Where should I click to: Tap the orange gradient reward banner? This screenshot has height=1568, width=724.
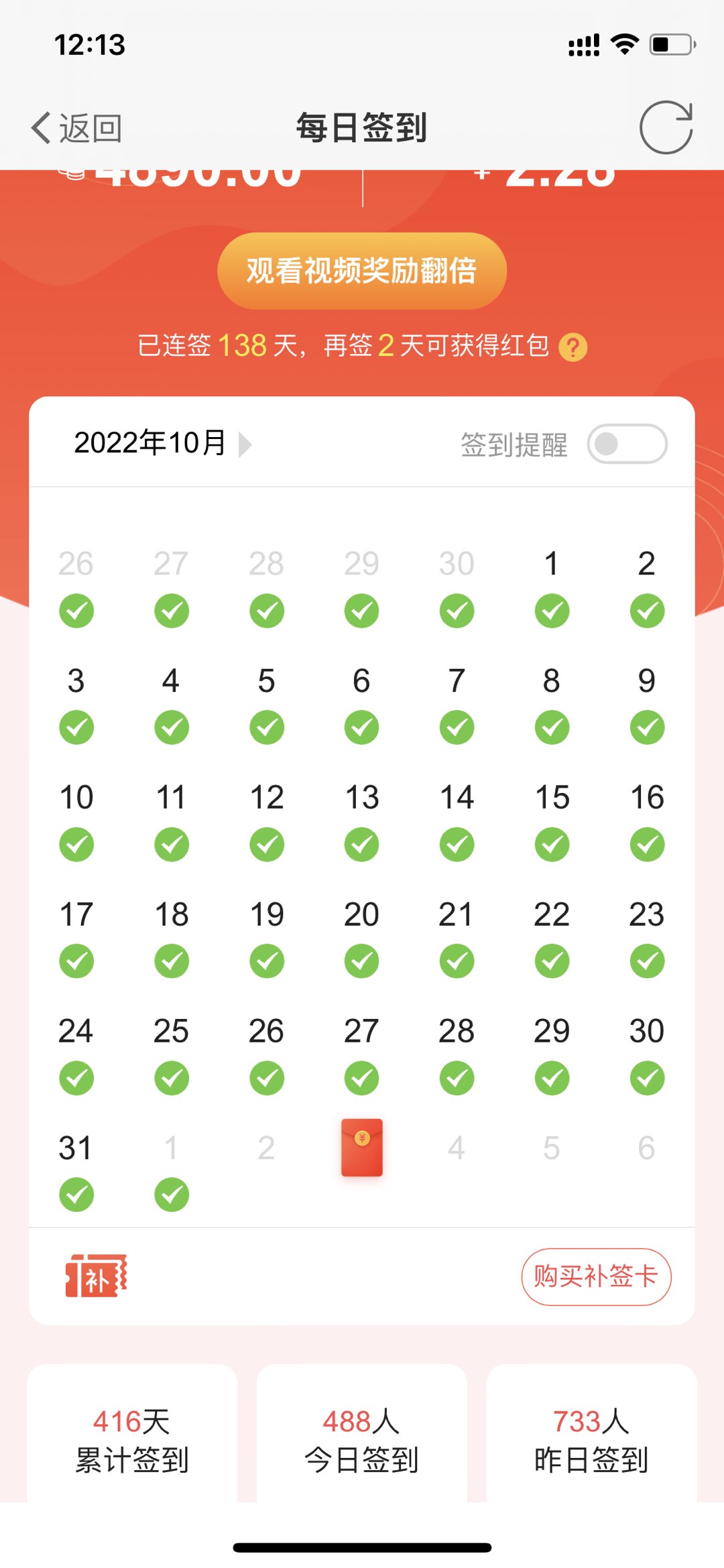[362, 272]
